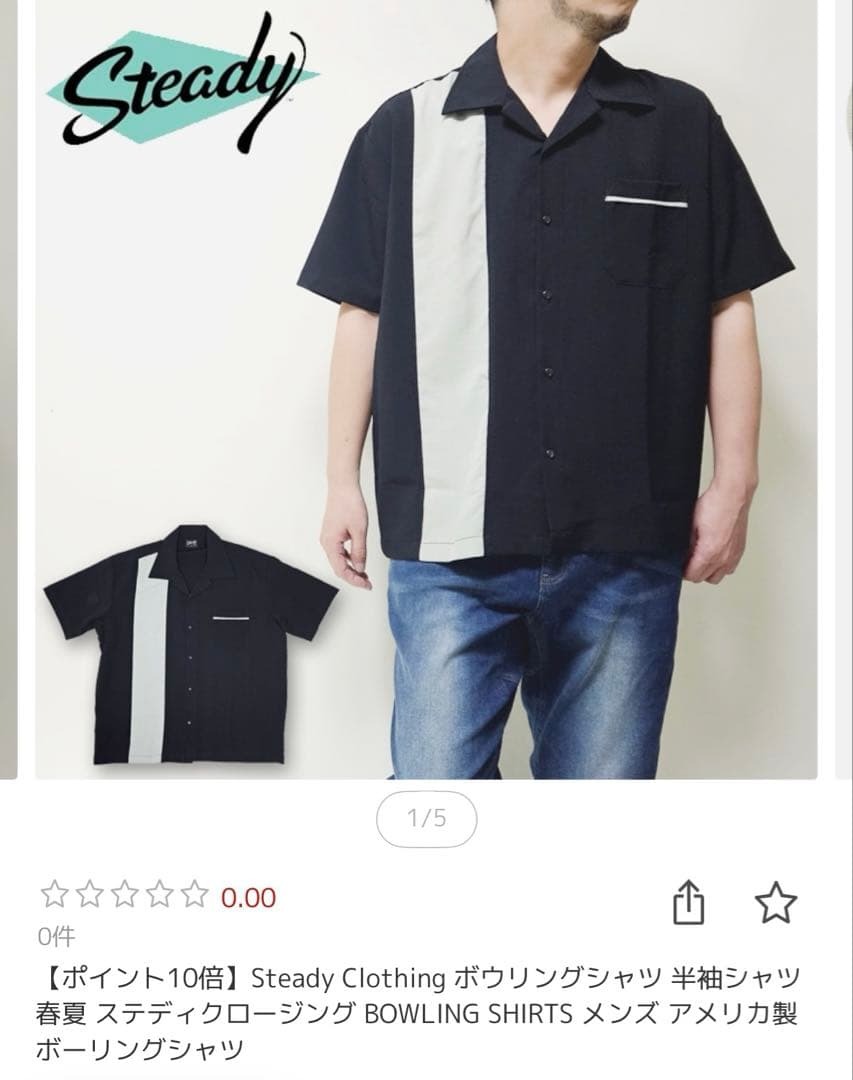The width and height of the screenshot is (853, 1080).
Task: Add the bowling shirt to favorites
Action: (x=775, y=903)
